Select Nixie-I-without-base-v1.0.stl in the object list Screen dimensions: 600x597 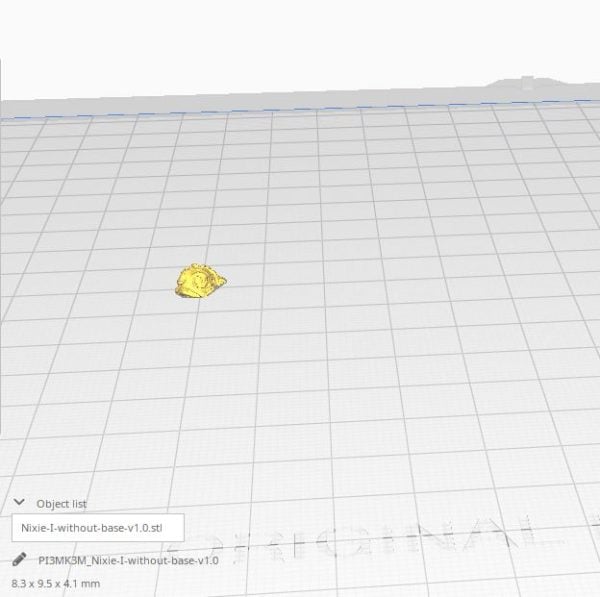[96, 527]
